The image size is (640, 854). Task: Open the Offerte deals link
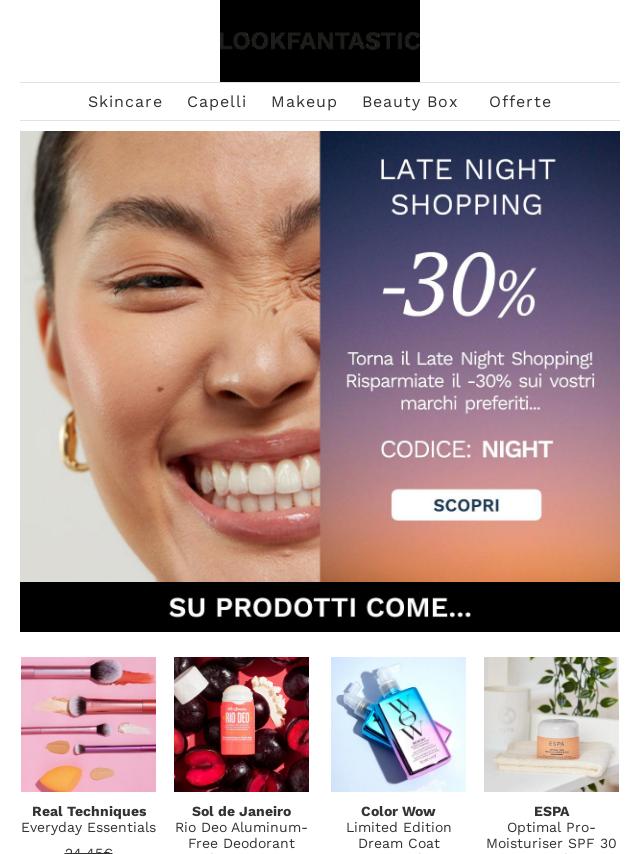click(520, 102)
